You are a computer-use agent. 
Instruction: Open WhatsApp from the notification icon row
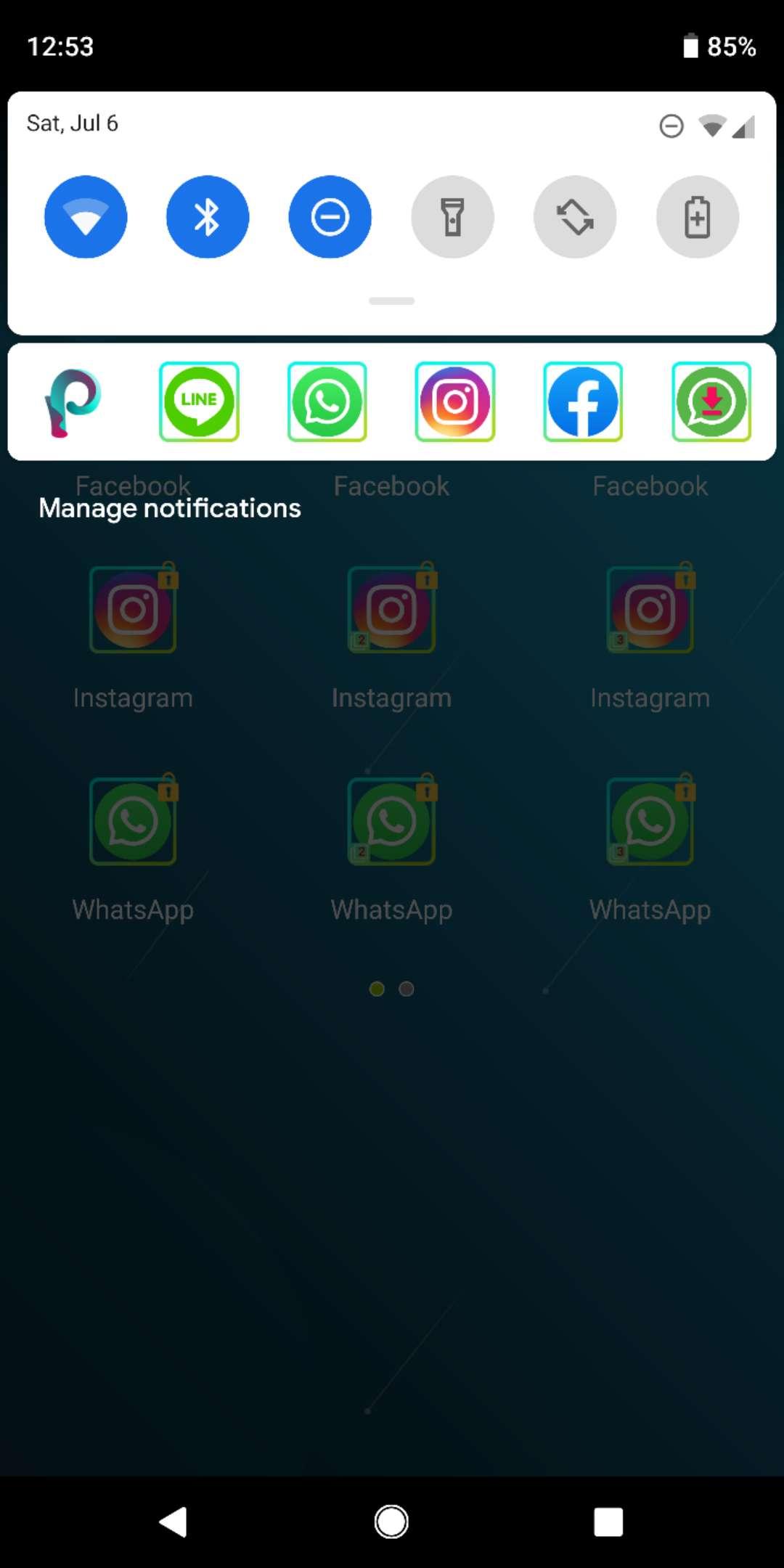coord(327,401)
